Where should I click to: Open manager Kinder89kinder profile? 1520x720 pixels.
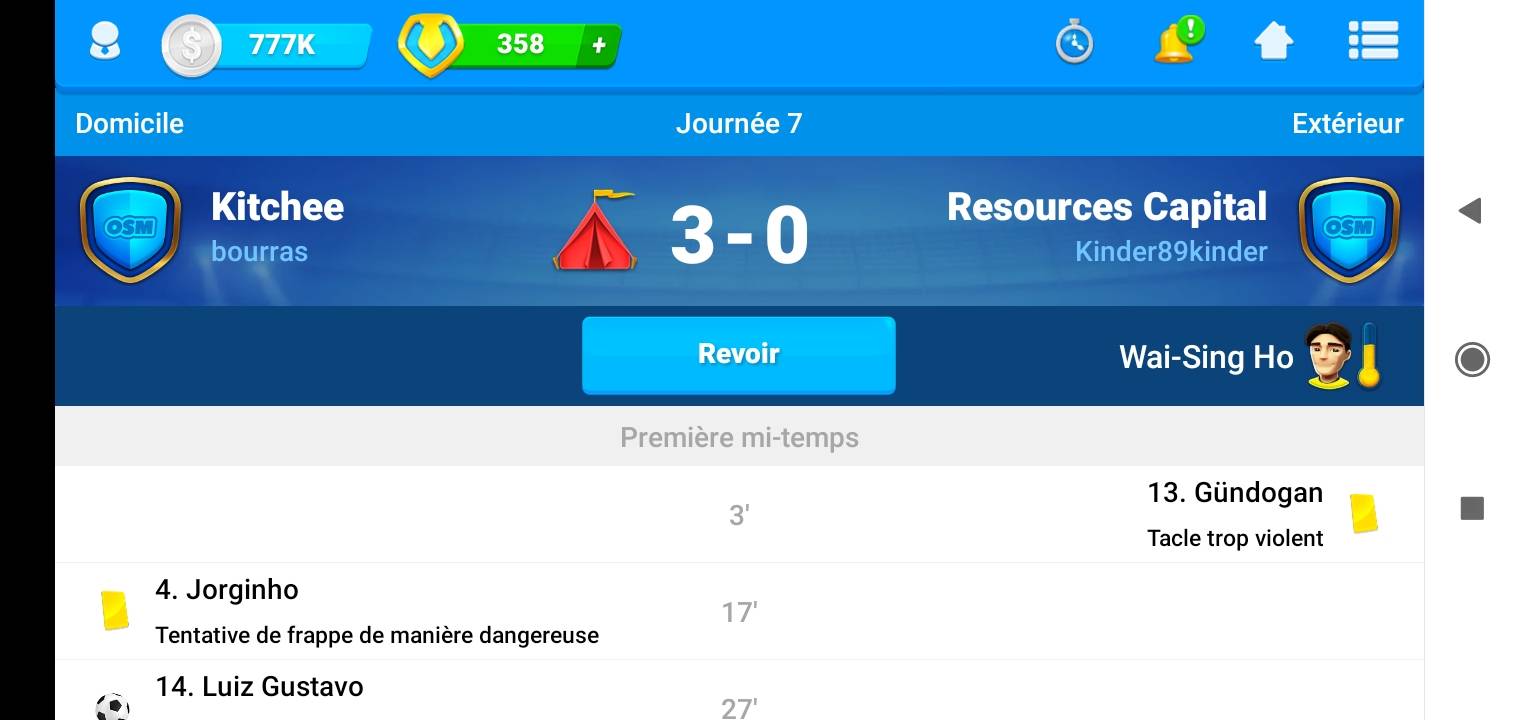tap(1170, 252)
